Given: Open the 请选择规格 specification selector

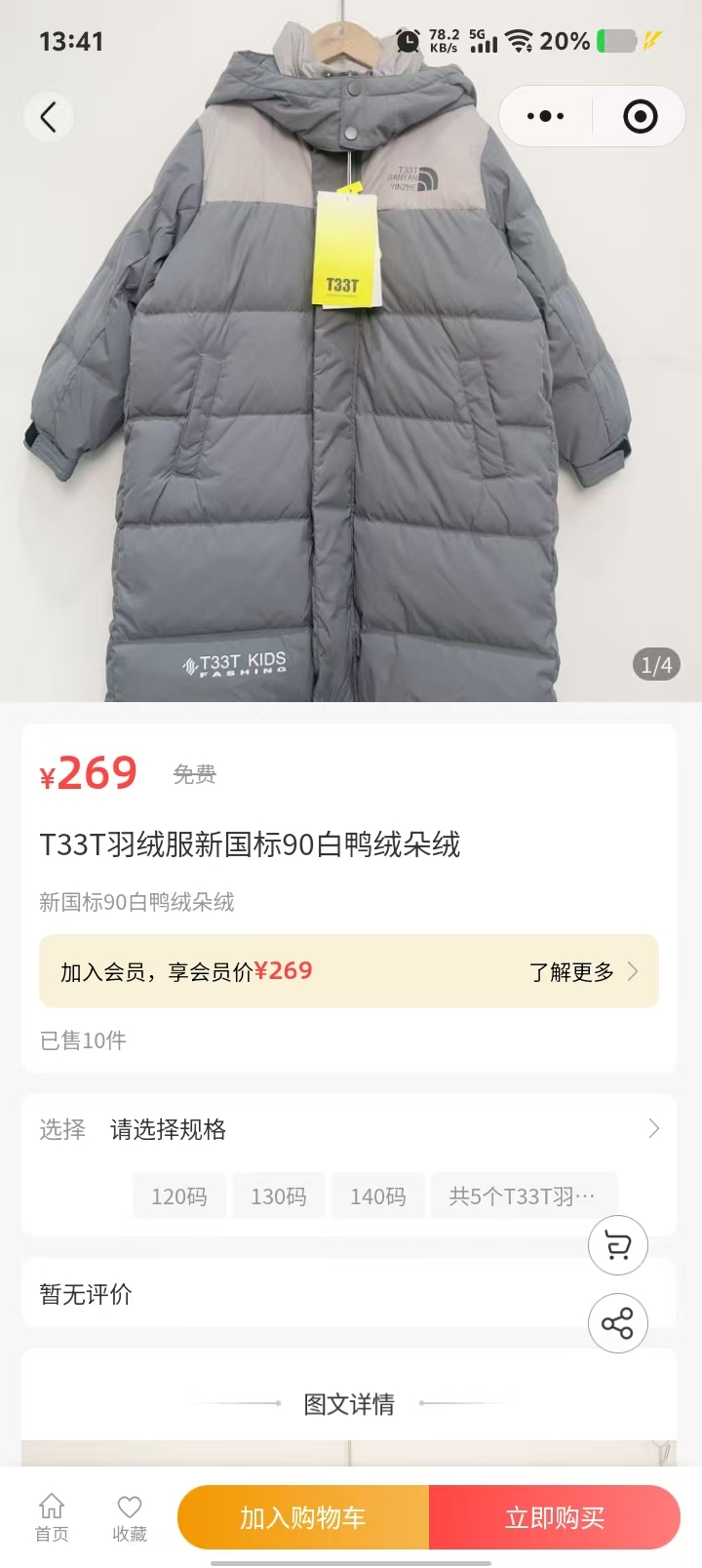Looking at the screenshot, I should (x=349, y=1129).
